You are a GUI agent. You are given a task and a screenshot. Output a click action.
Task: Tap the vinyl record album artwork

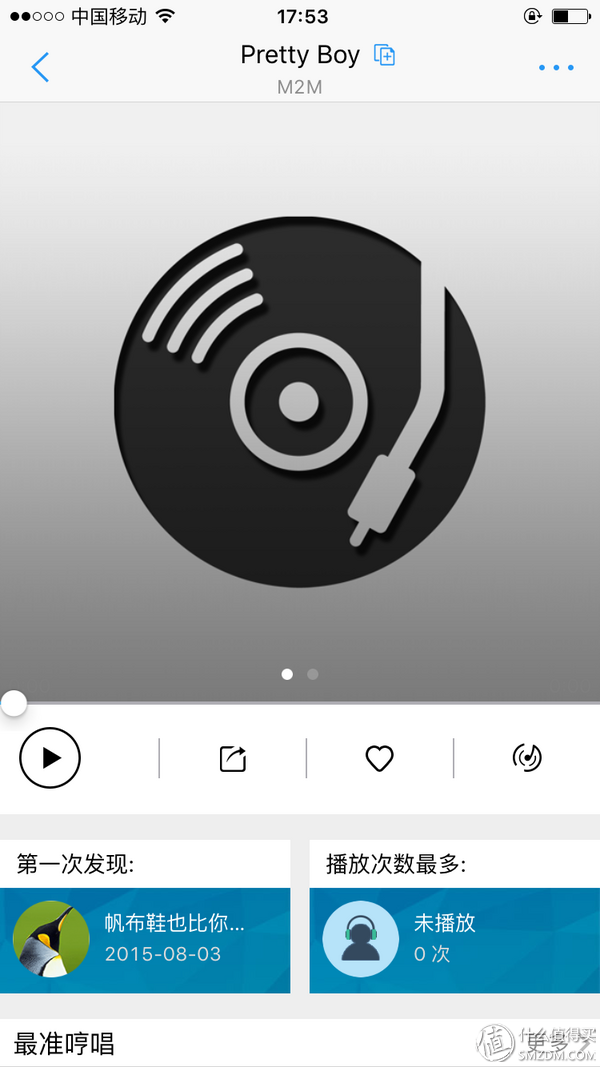[299, 401]
